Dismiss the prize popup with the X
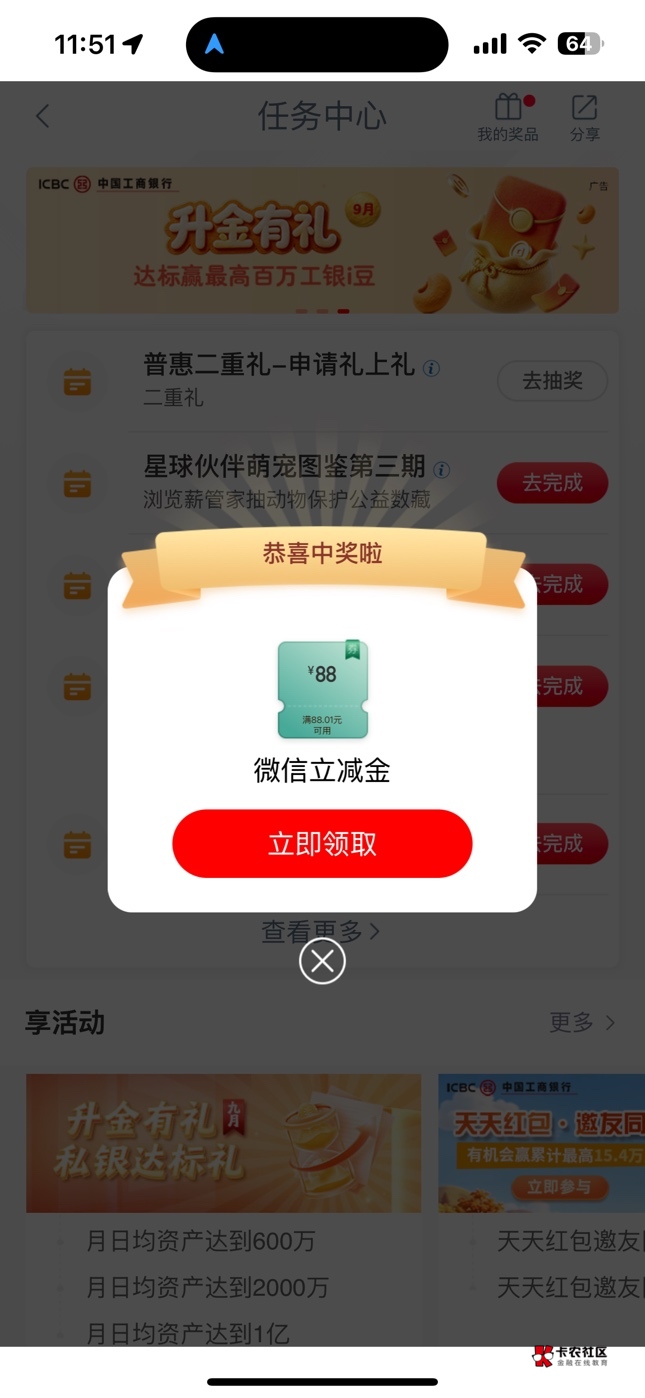This screenshot has height=1398, width=645. click(x=322, y=961)
